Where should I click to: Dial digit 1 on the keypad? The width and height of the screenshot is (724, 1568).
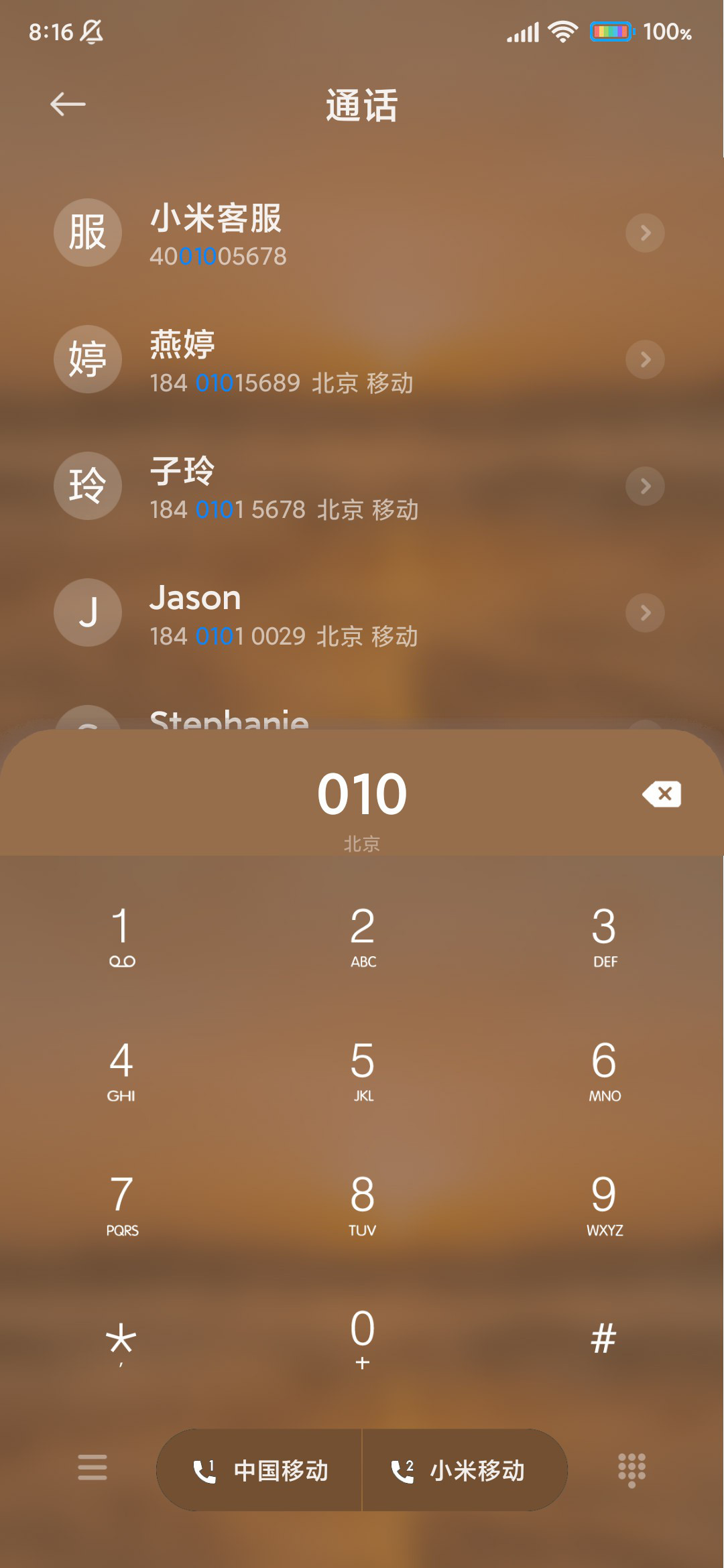[x=121, y=936]
